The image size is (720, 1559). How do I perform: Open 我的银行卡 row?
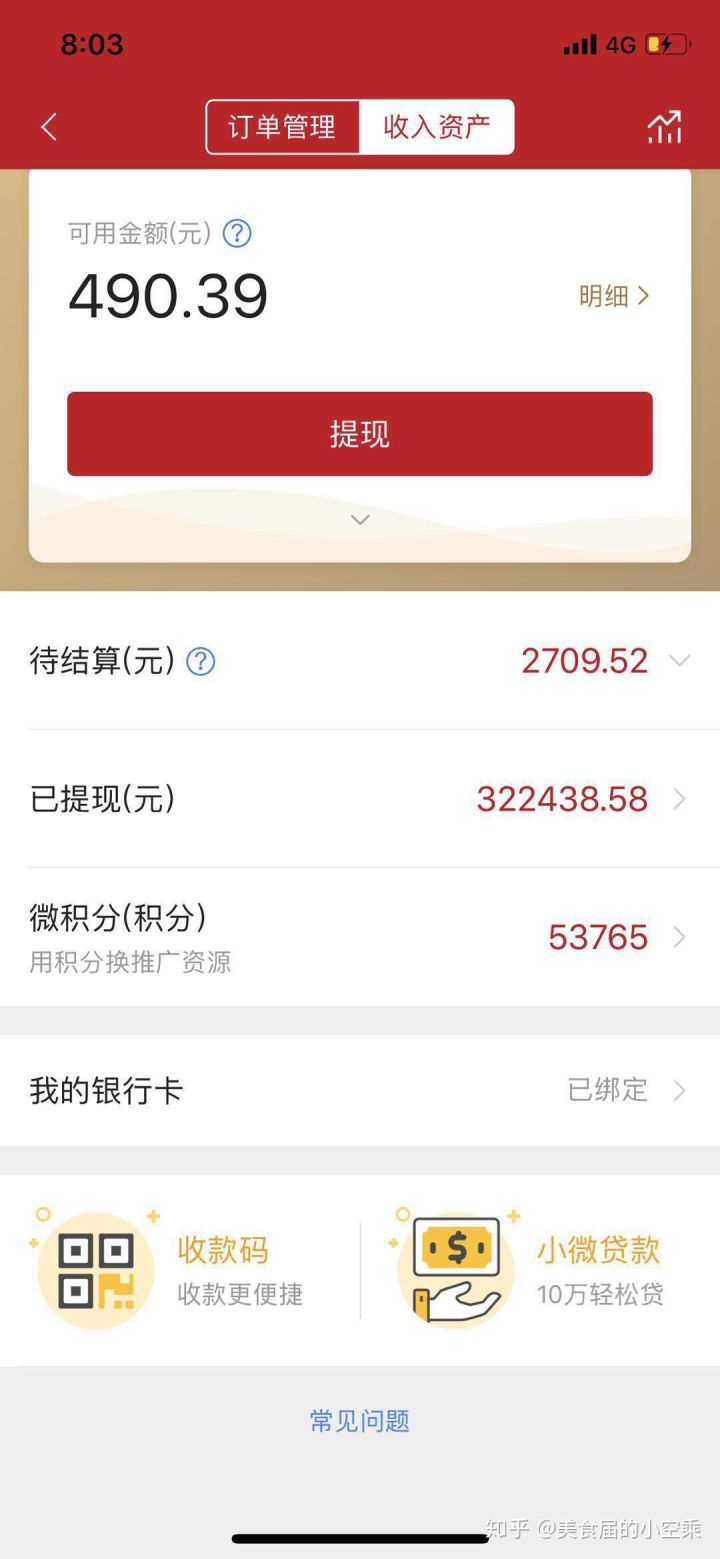[x=360, y=1090]
